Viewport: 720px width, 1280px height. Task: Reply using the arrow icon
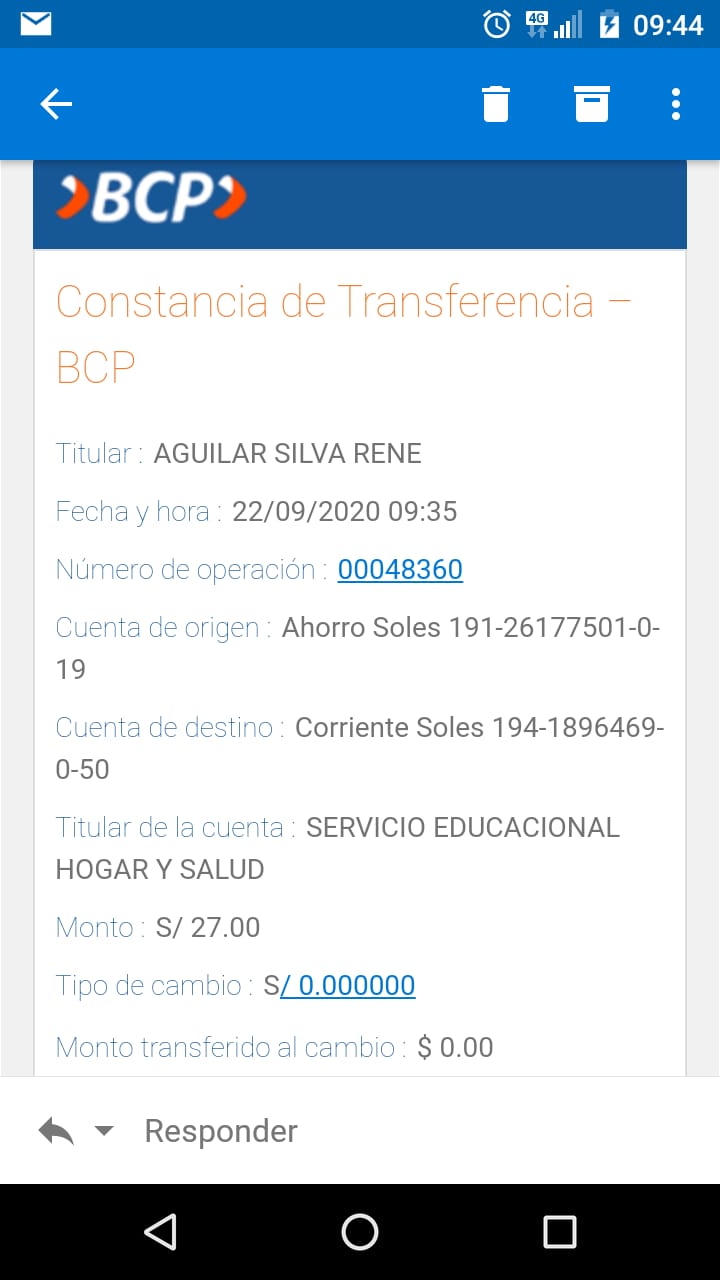56,1131
